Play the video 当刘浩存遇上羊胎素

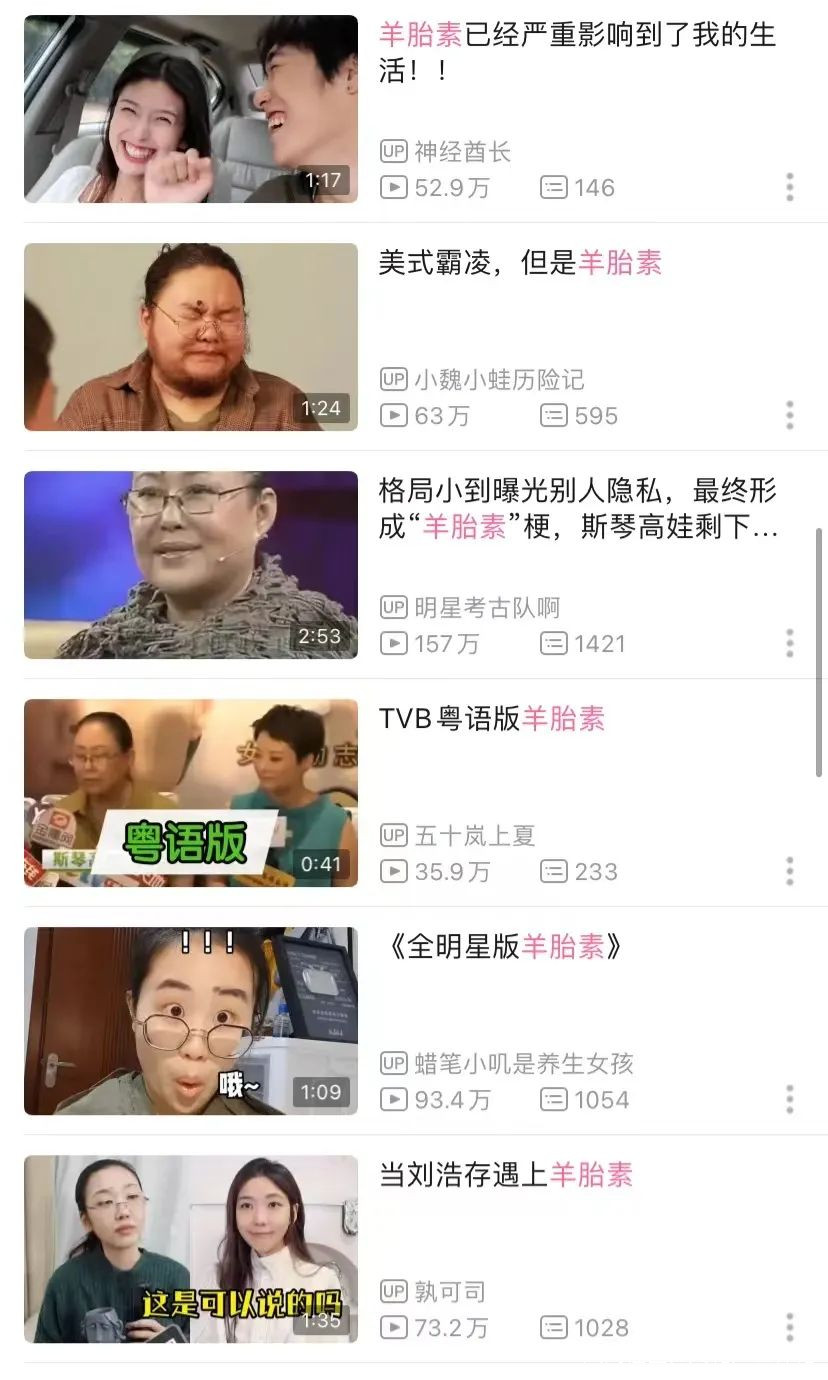pyautogui.click(x=190, y=1249)
